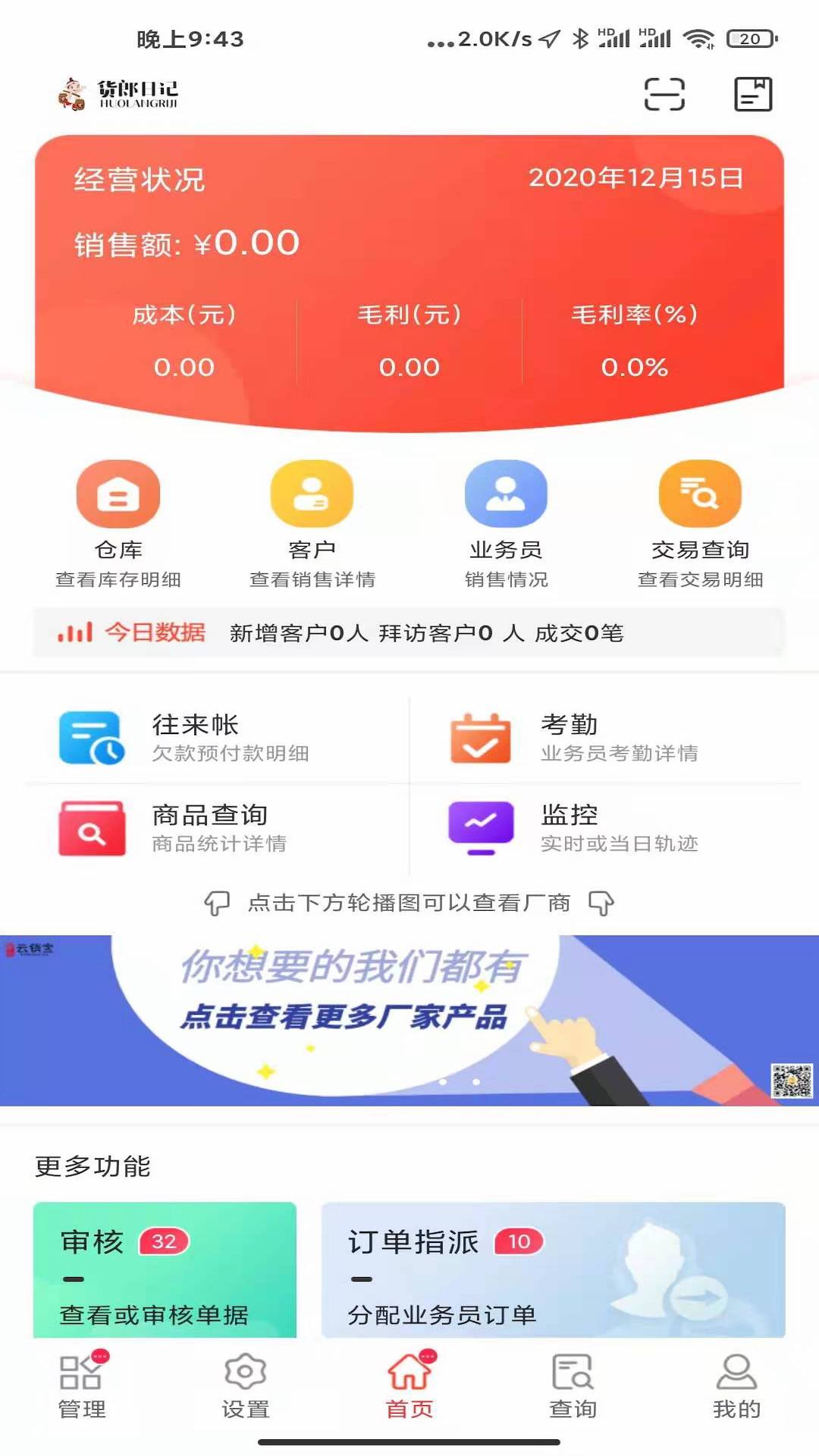819x1456 pixels.
Task: Open the 考勤 attendance icon
Action: tap(481, 738)
